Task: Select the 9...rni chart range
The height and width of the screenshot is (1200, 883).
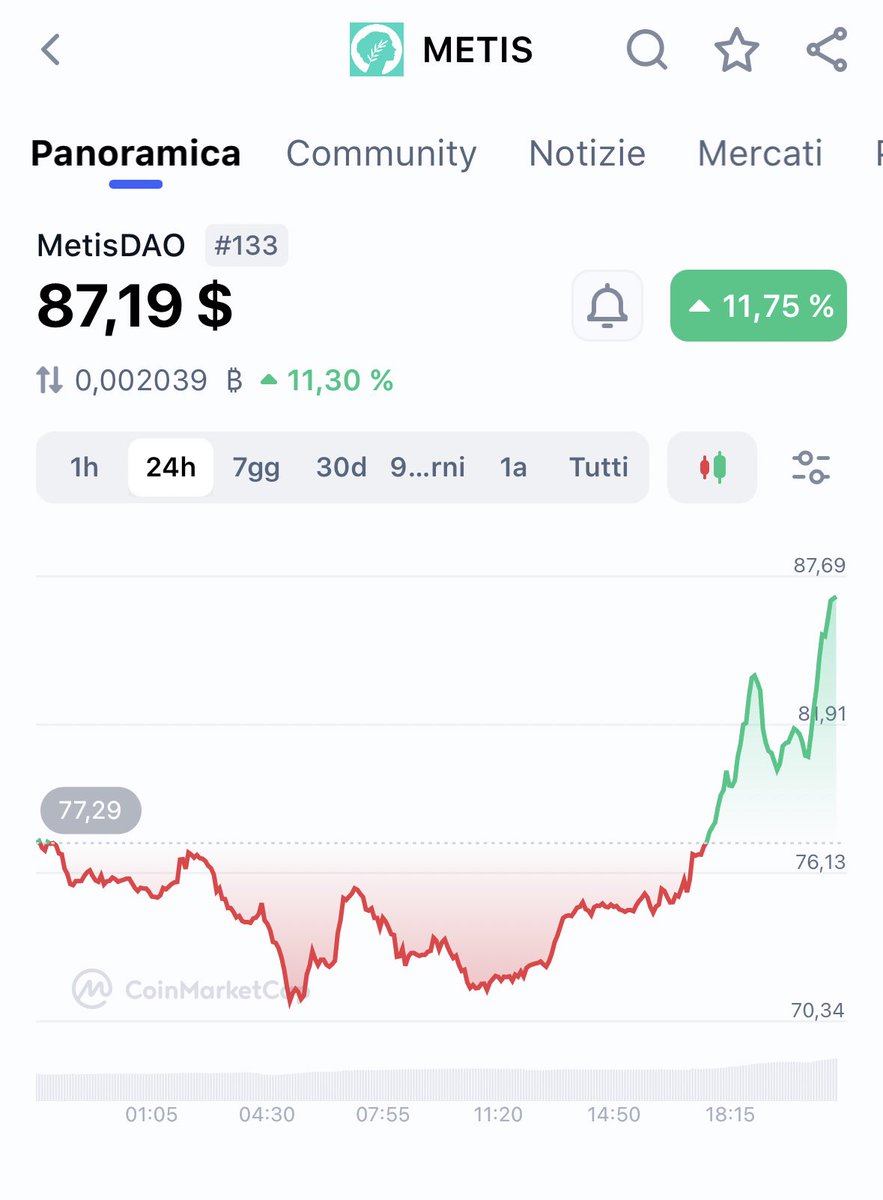Action: click(x=427, y=467)
